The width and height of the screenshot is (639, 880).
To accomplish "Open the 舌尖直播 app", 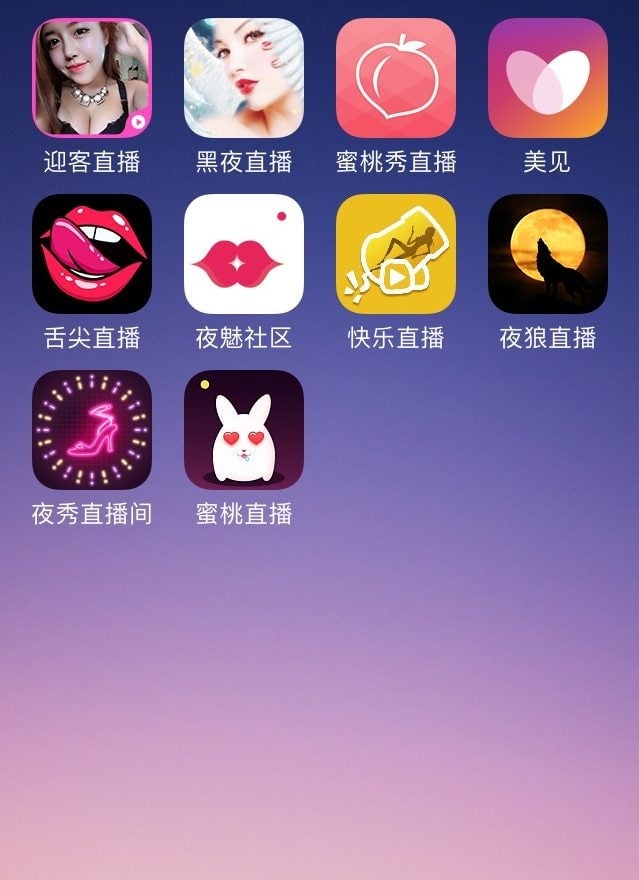I will pyautogui.click(x=92, y=254).
